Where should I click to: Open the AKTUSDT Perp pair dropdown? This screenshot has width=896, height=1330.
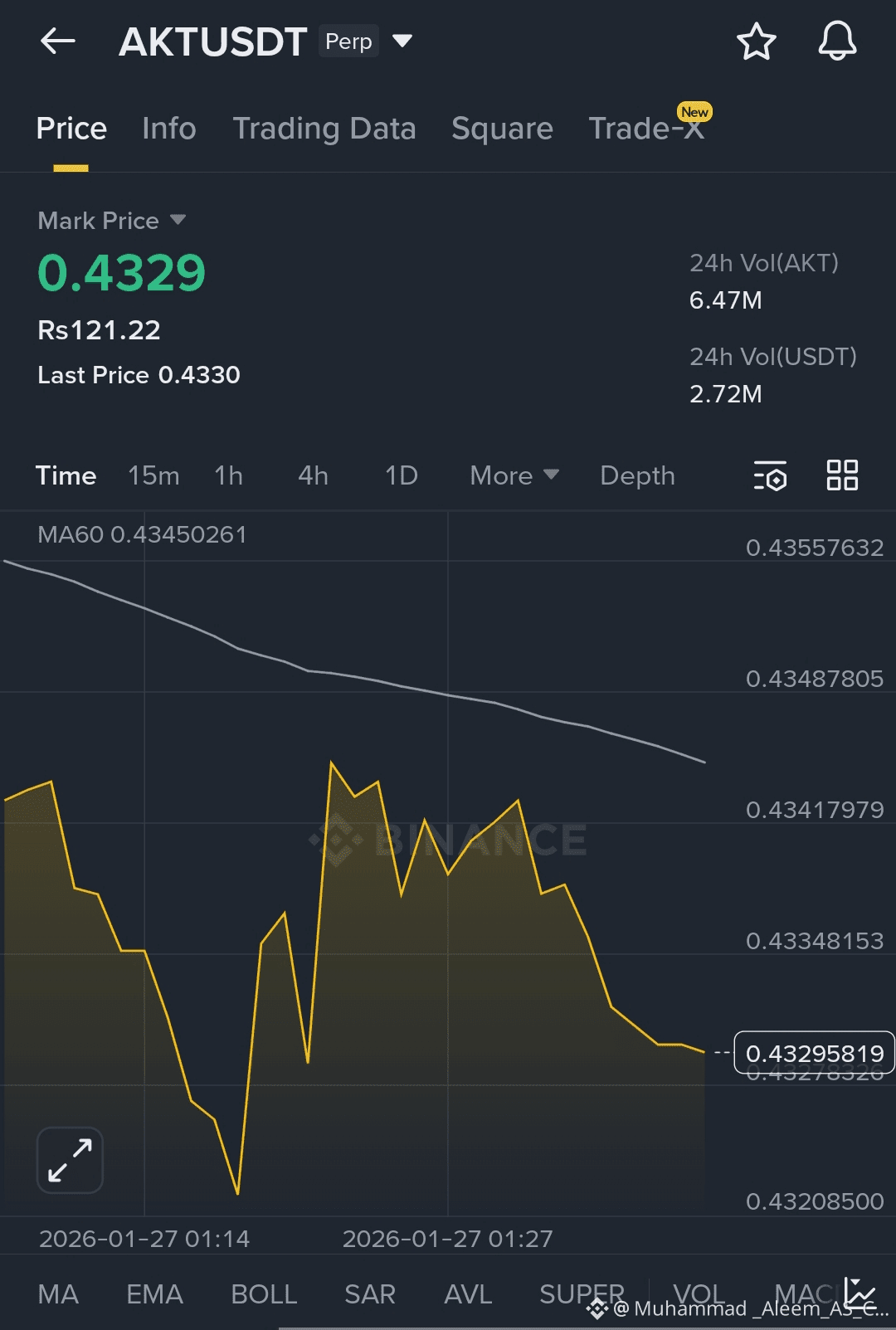click(x=402, y=41)
